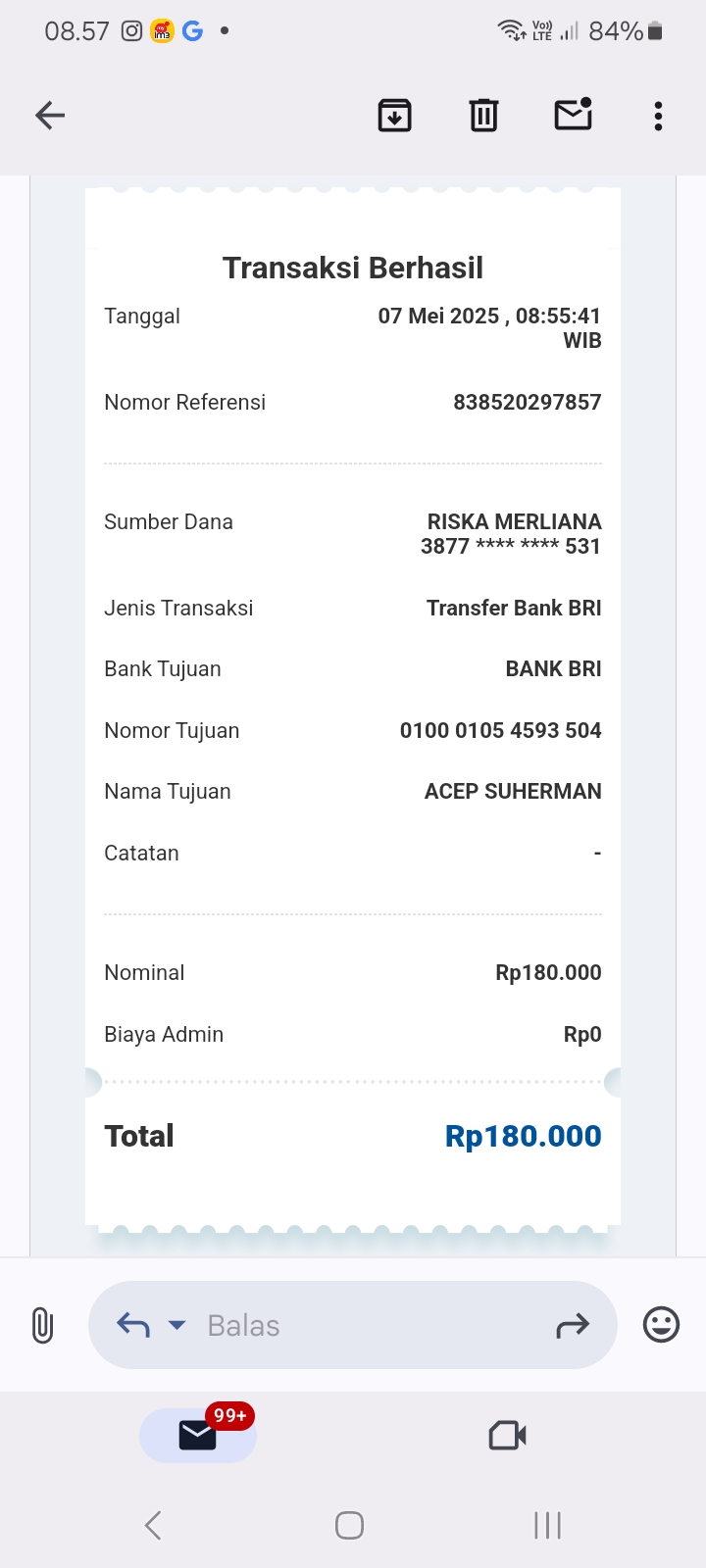The width and height of the screenshot is (706, 1568).
Task: Tap the Balas reply field
Action: pos(353,1325)
